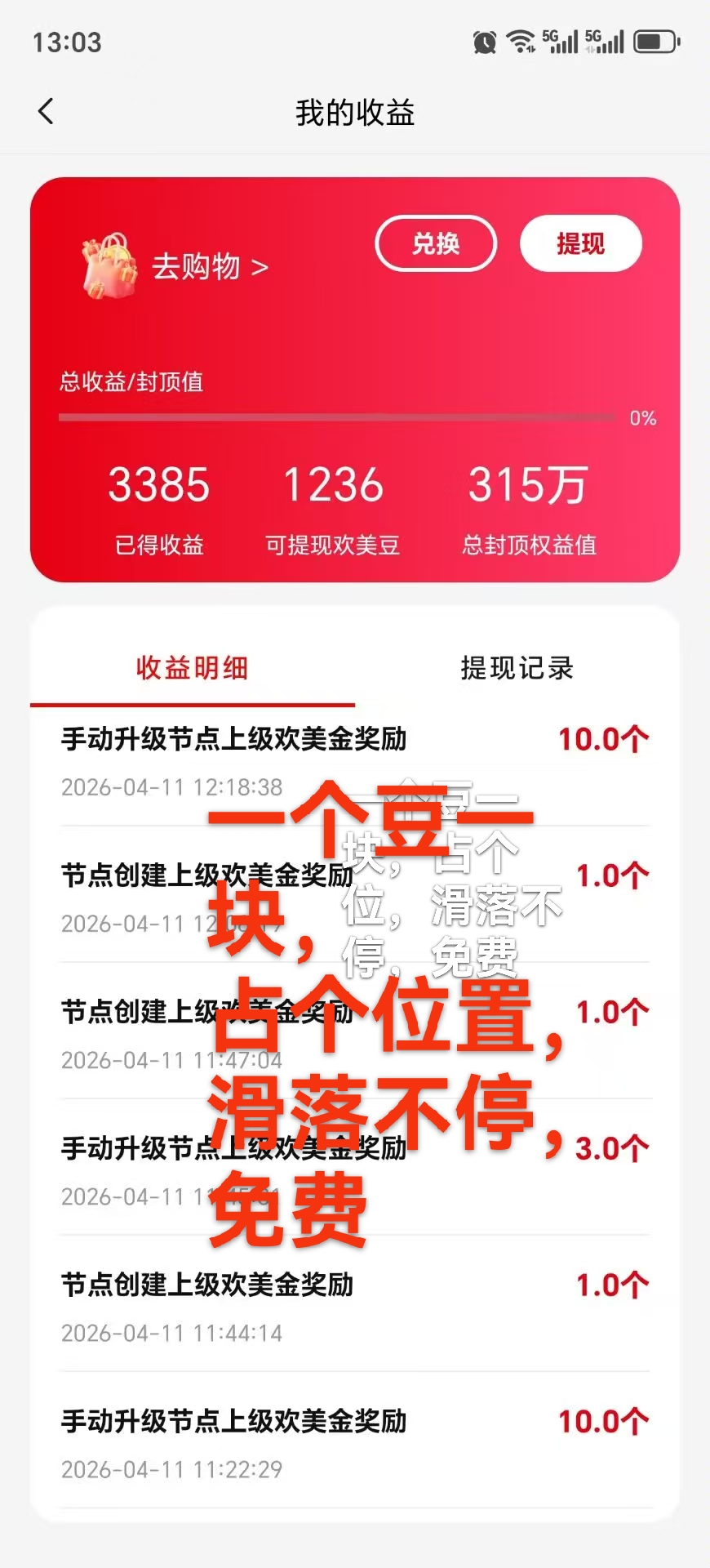Go back from 我的收益 page
710x1568 pixels.
[x=47, y=112]
